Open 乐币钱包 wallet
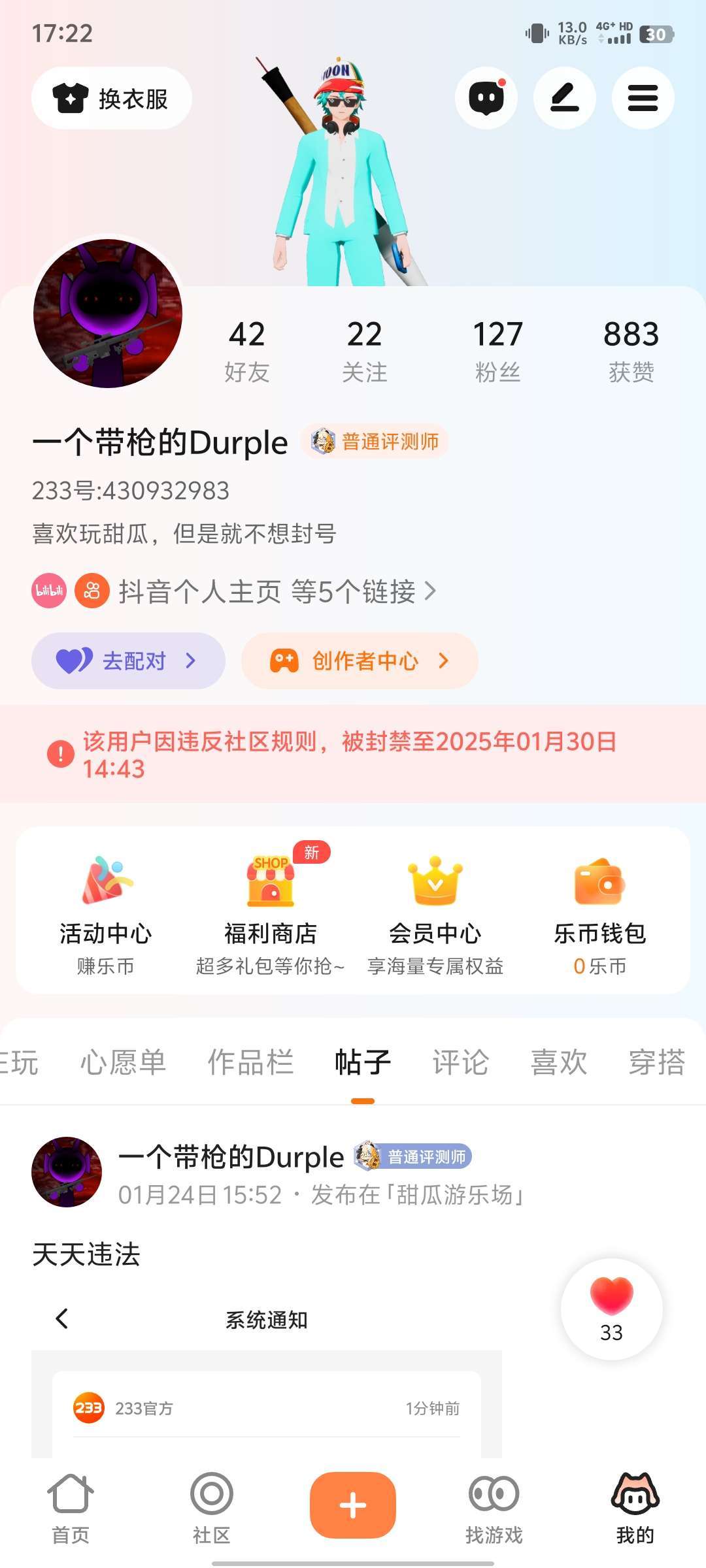The image size is (706, 1568). pos(600,916)
